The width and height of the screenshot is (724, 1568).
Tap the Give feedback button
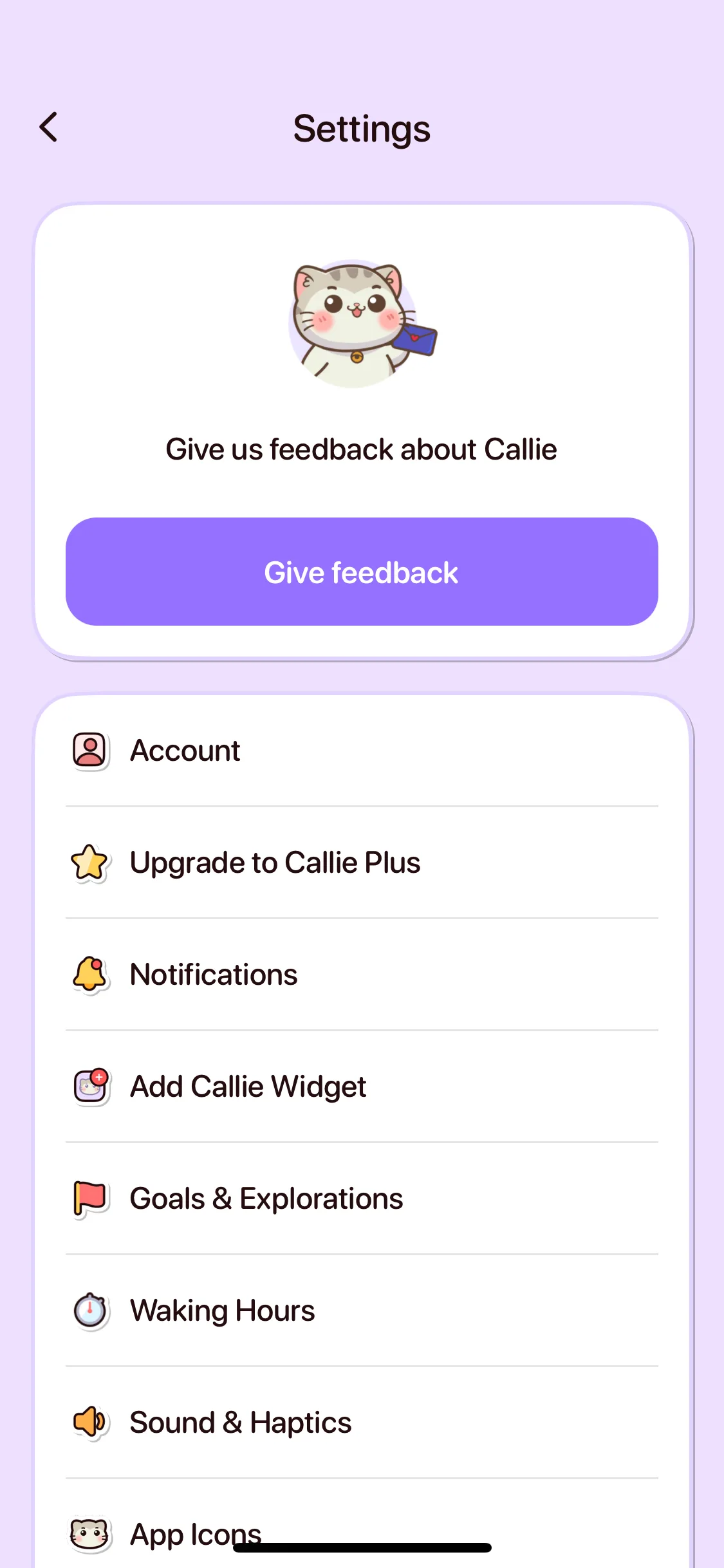click(362, 572)
